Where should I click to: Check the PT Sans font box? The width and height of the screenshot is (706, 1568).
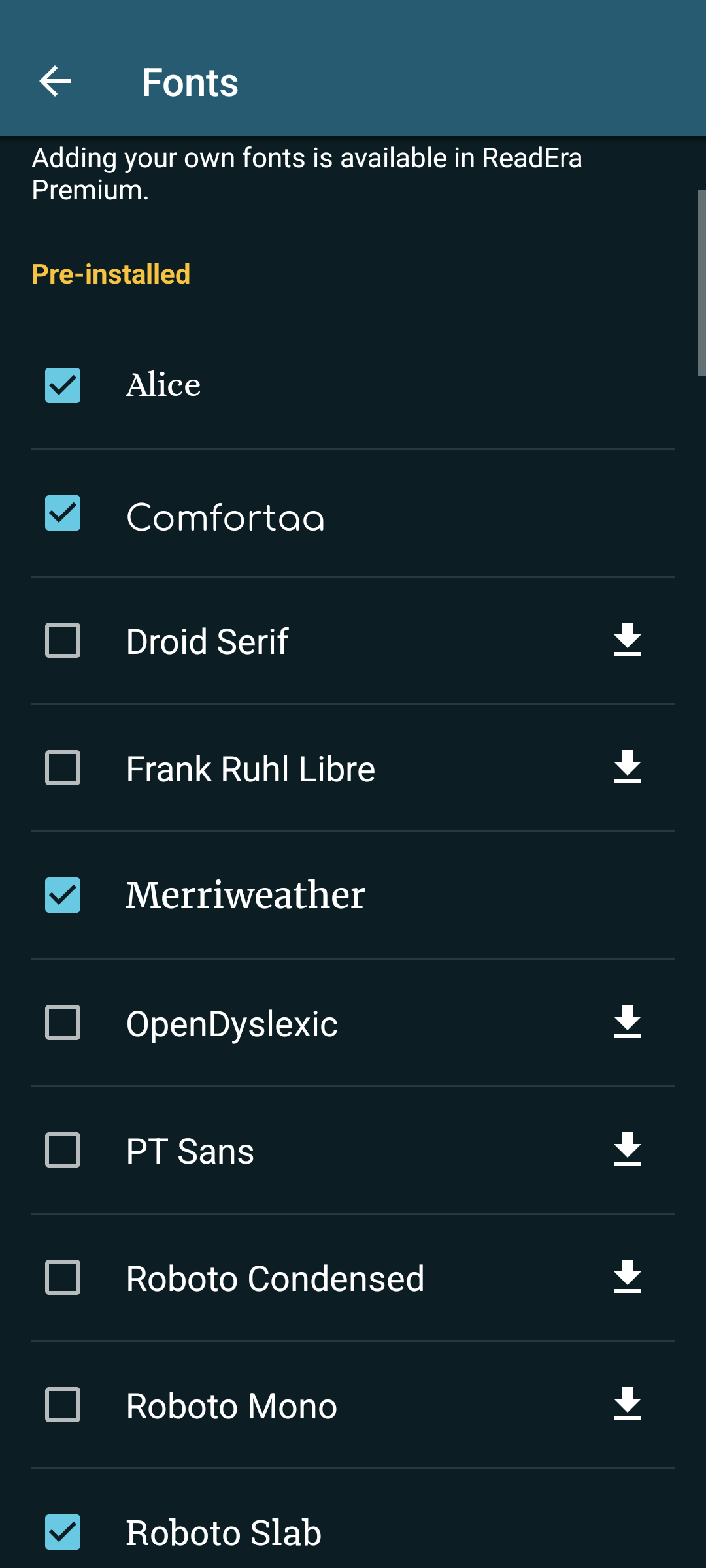pos(63,1150)
